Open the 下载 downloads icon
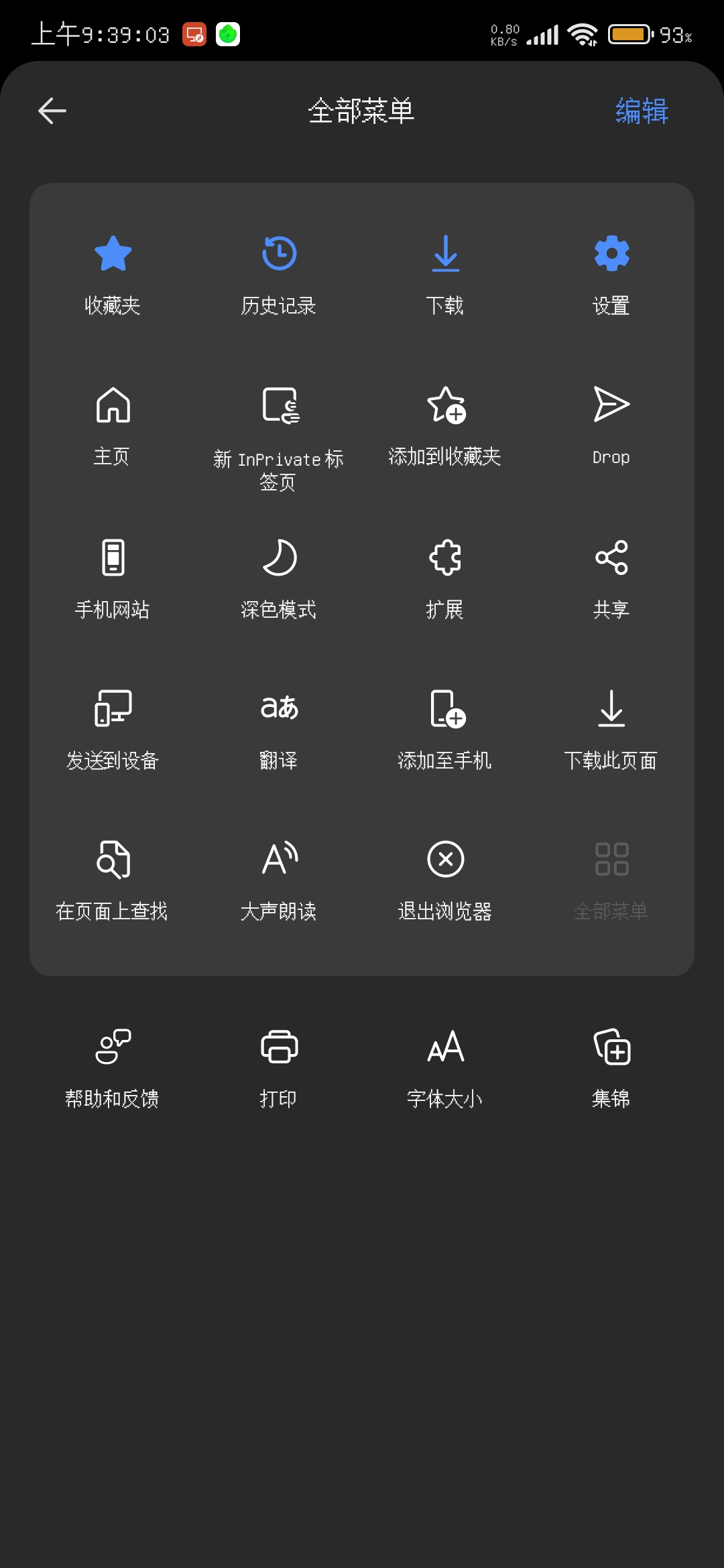724x1568 pixels. click(445, 271)
